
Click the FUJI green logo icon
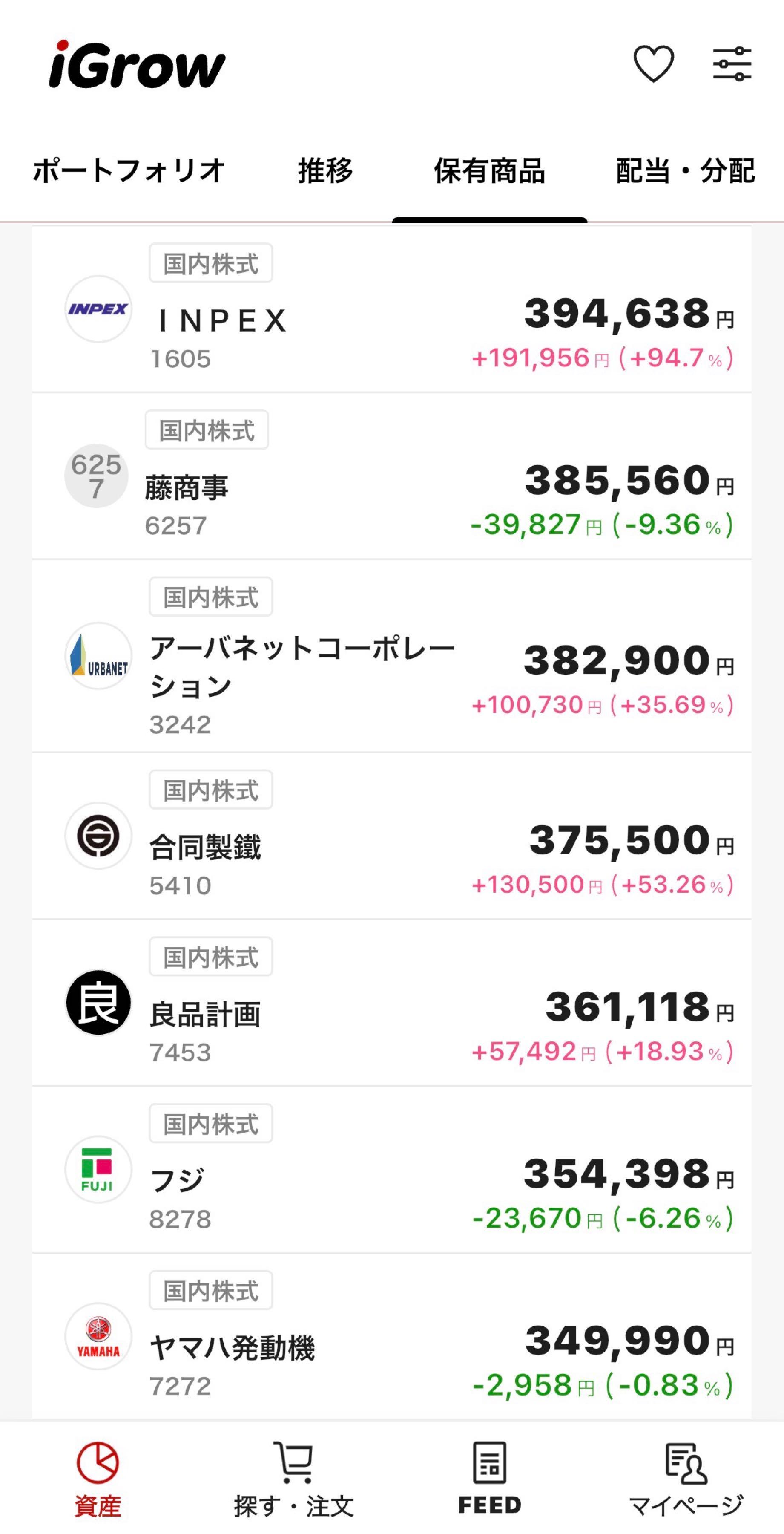(98, 1168)
